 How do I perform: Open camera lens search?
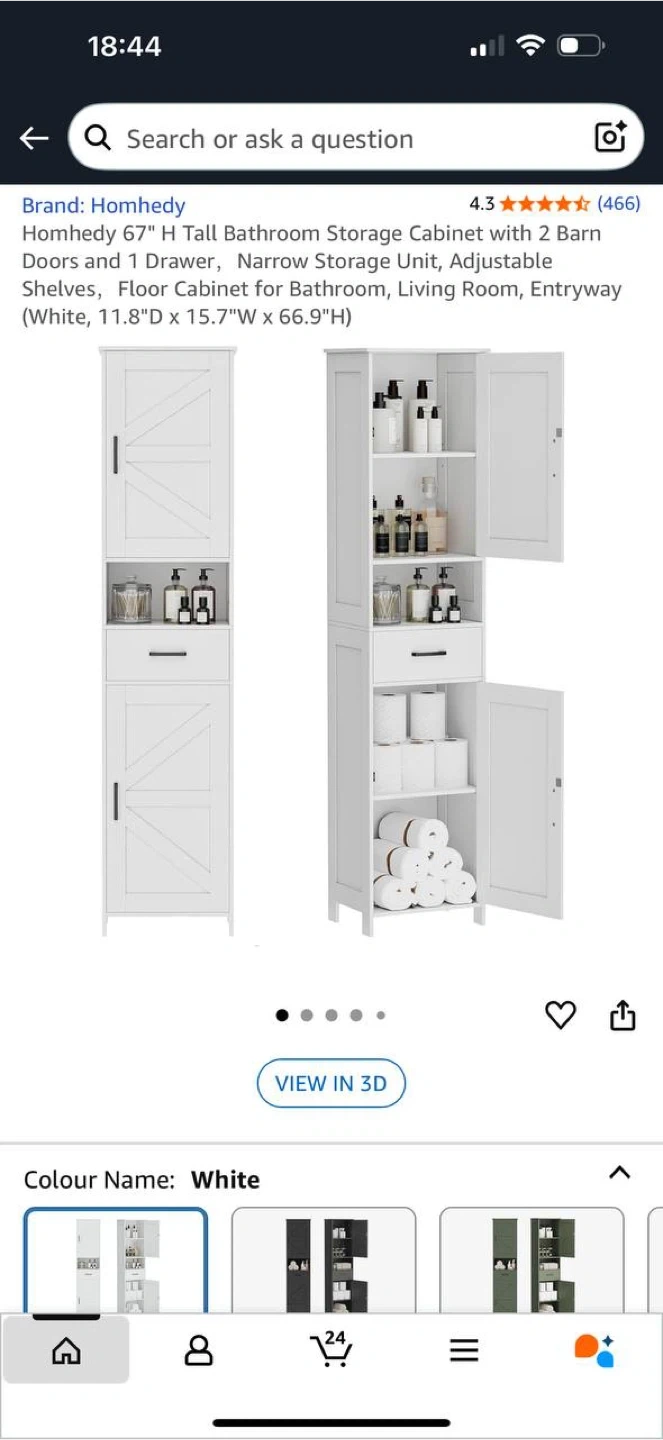[x=610, y=138]
